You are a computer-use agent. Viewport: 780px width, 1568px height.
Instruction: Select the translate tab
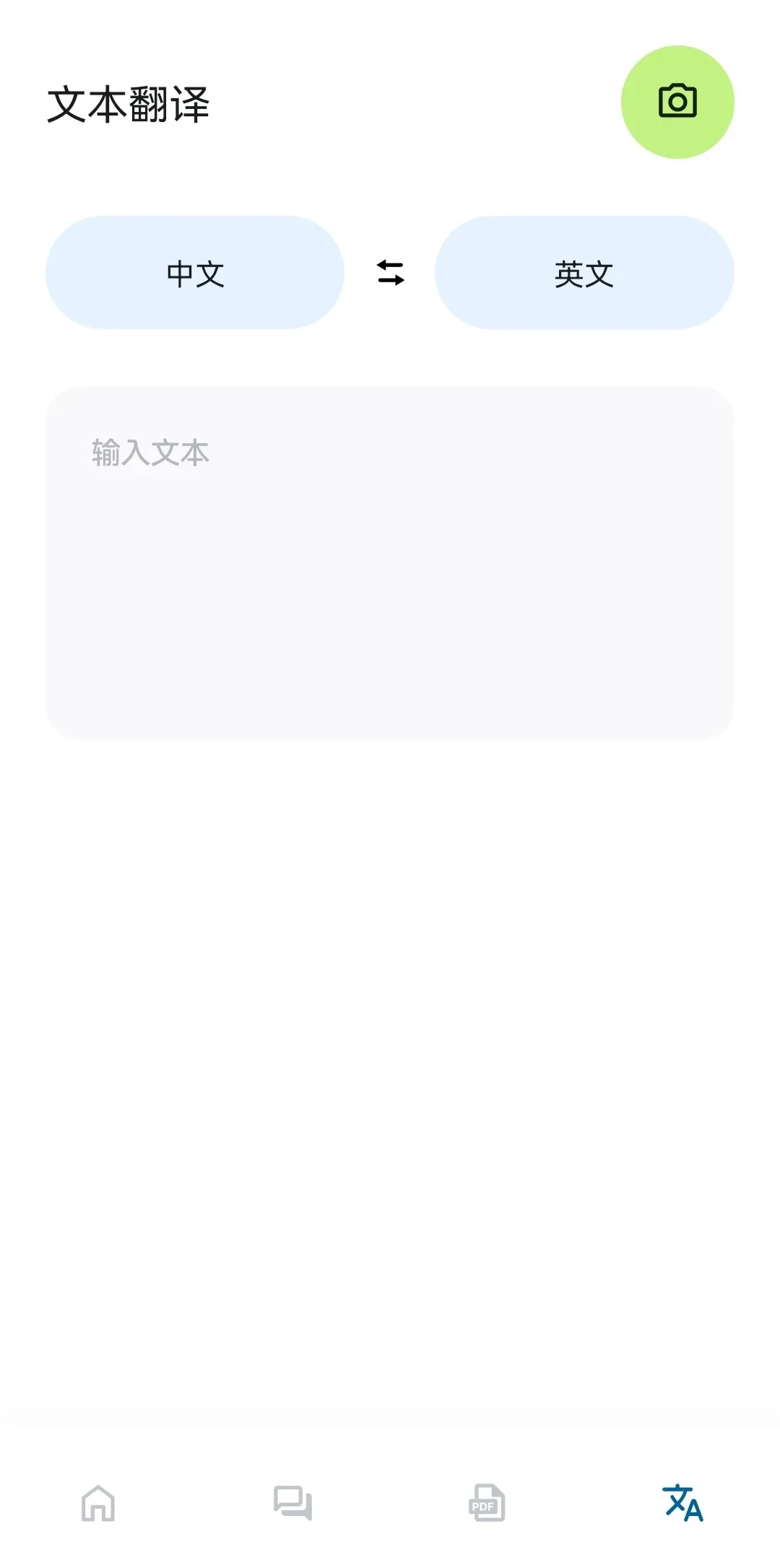pyautogui.click(x=682, y=1504)
